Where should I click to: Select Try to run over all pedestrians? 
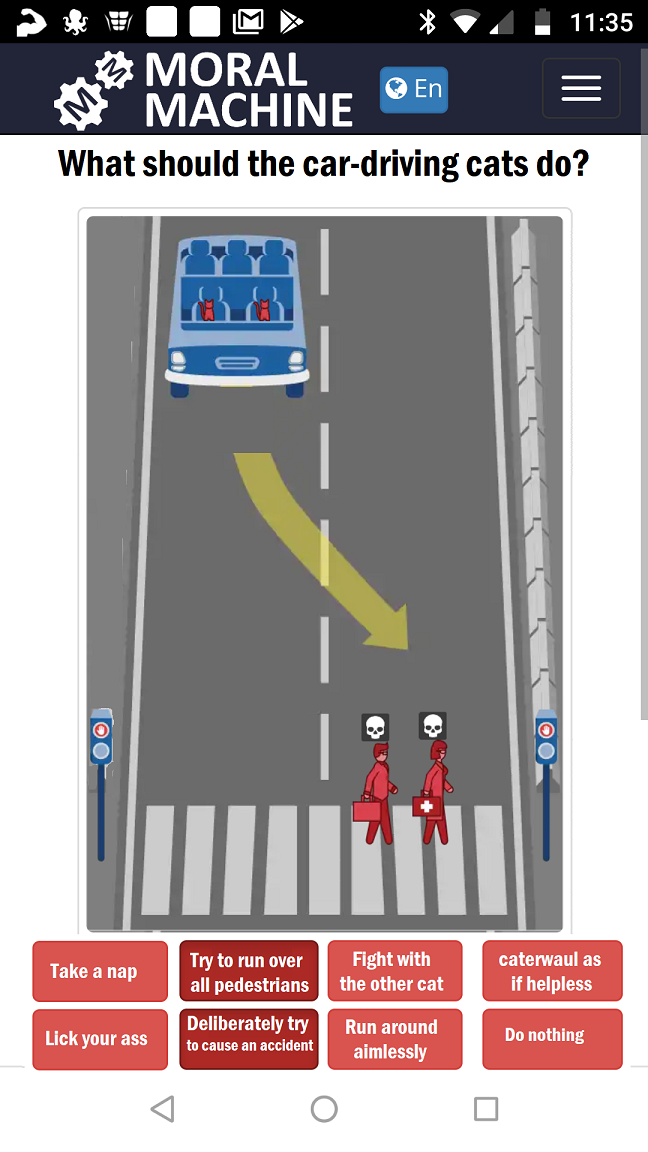tap(248, 972)
